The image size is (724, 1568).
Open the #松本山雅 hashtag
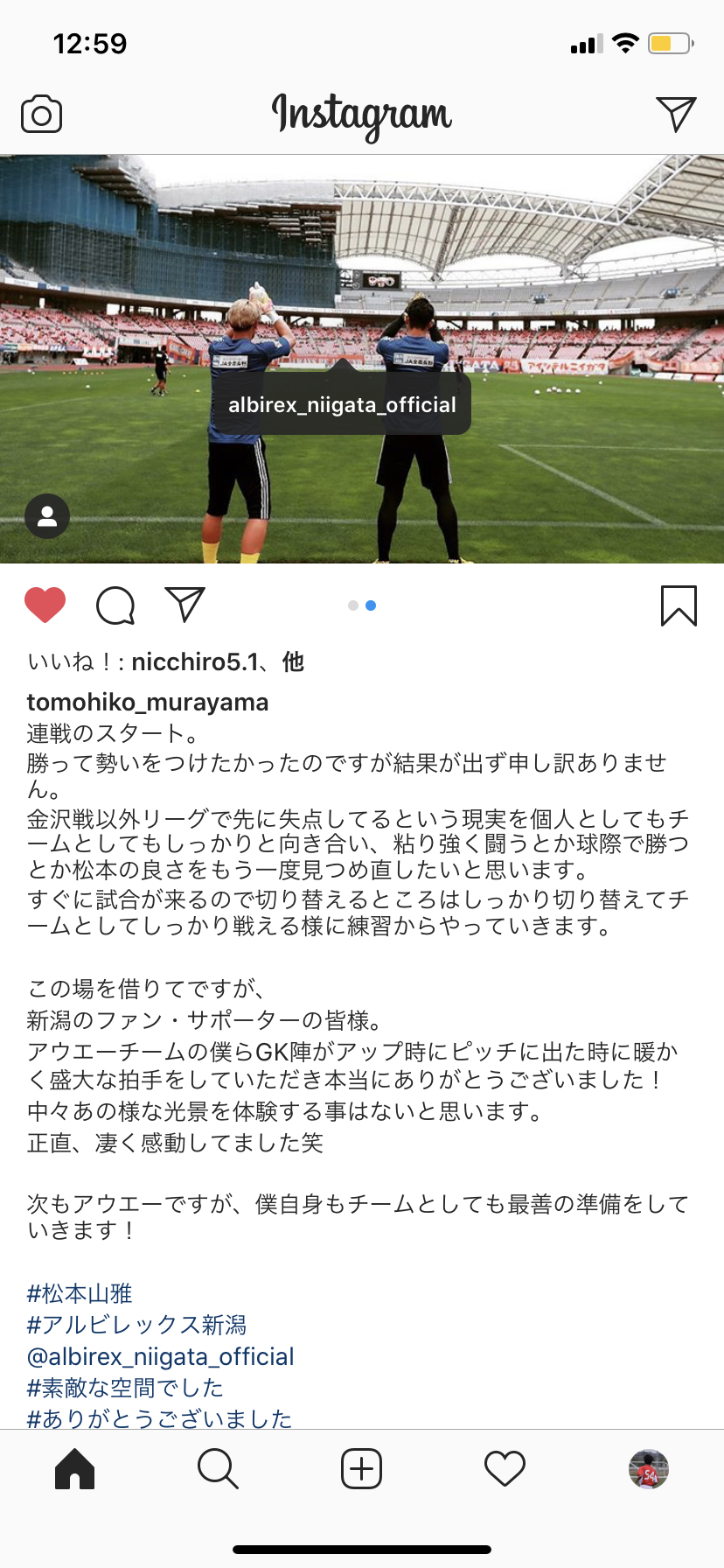(80, 1293)
